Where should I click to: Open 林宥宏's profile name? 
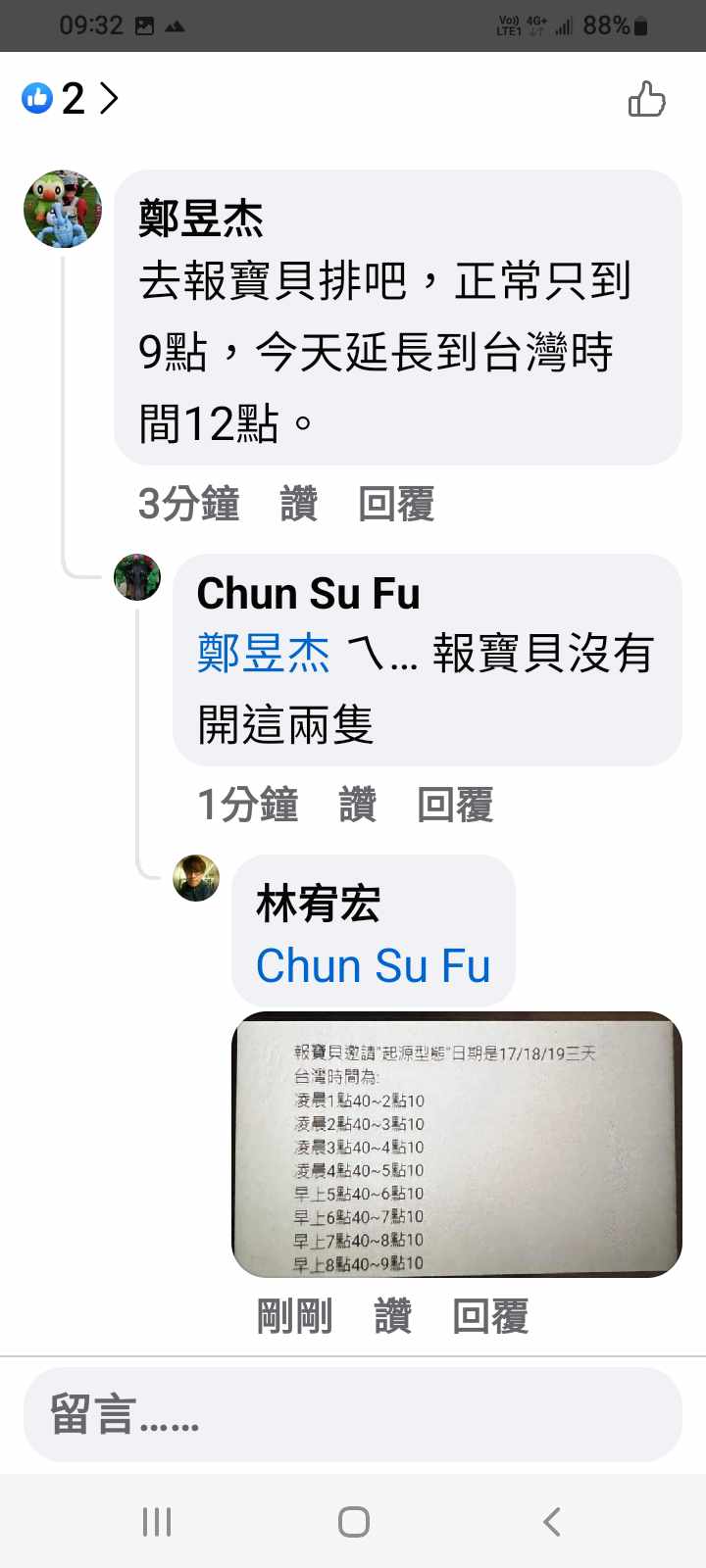[318, 904]
